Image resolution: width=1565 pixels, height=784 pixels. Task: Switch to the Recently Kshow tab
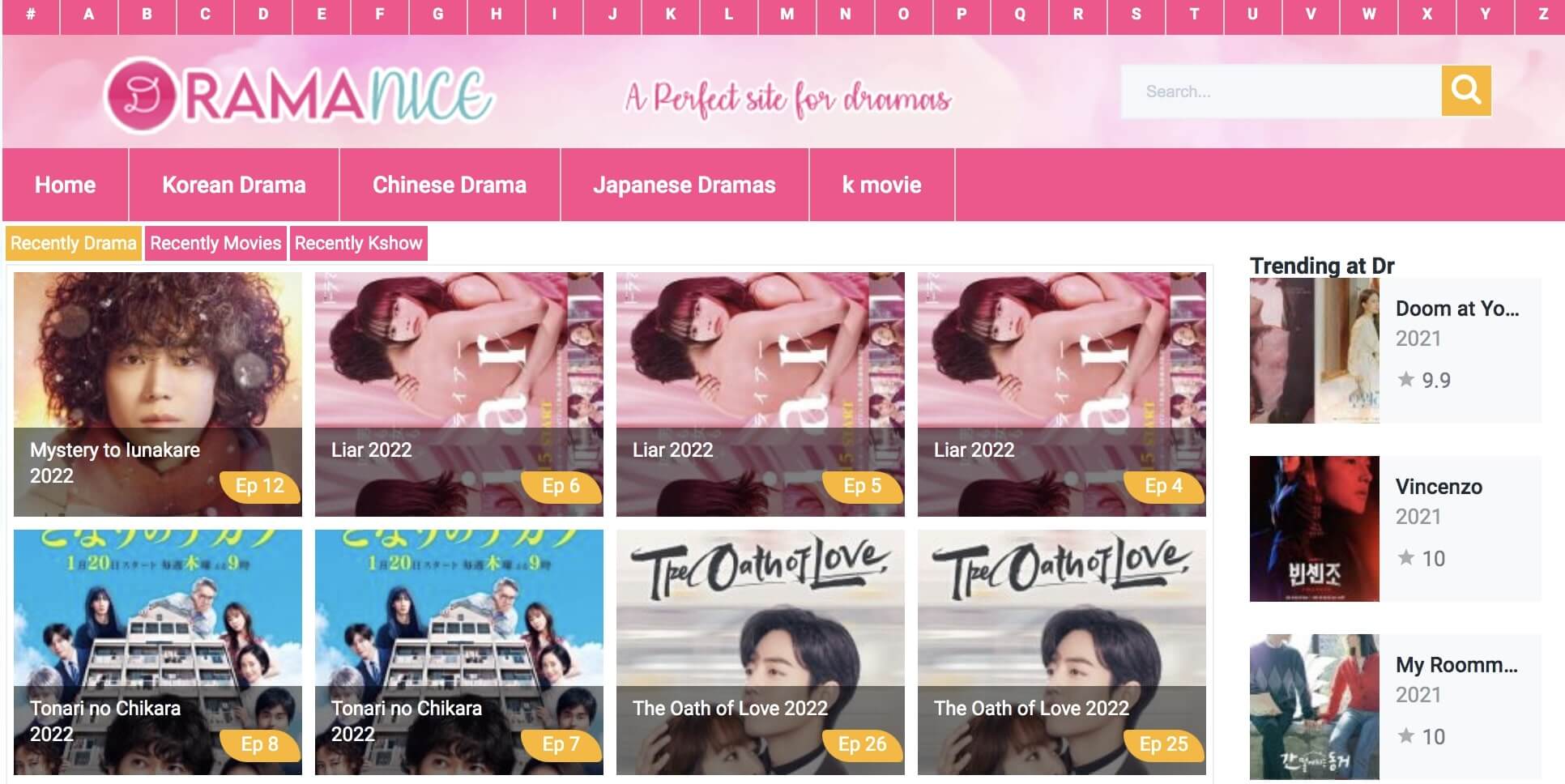tap(358, 243)
